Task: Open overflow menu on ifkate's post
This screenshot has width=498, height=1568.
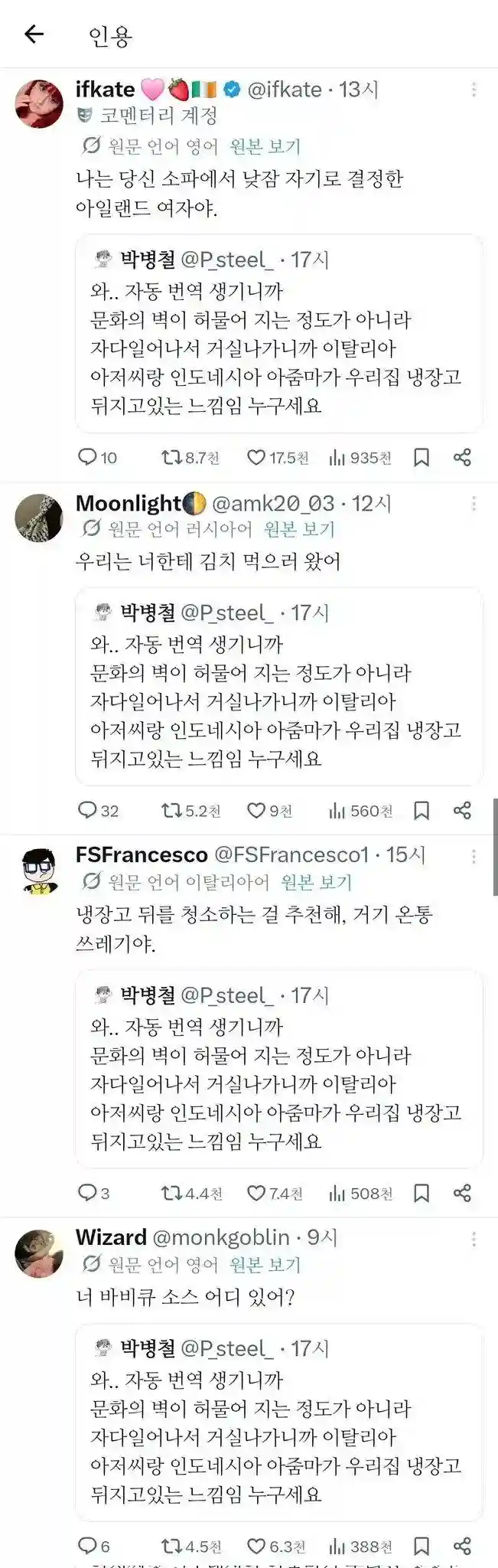Action: [x=474, y=90]
